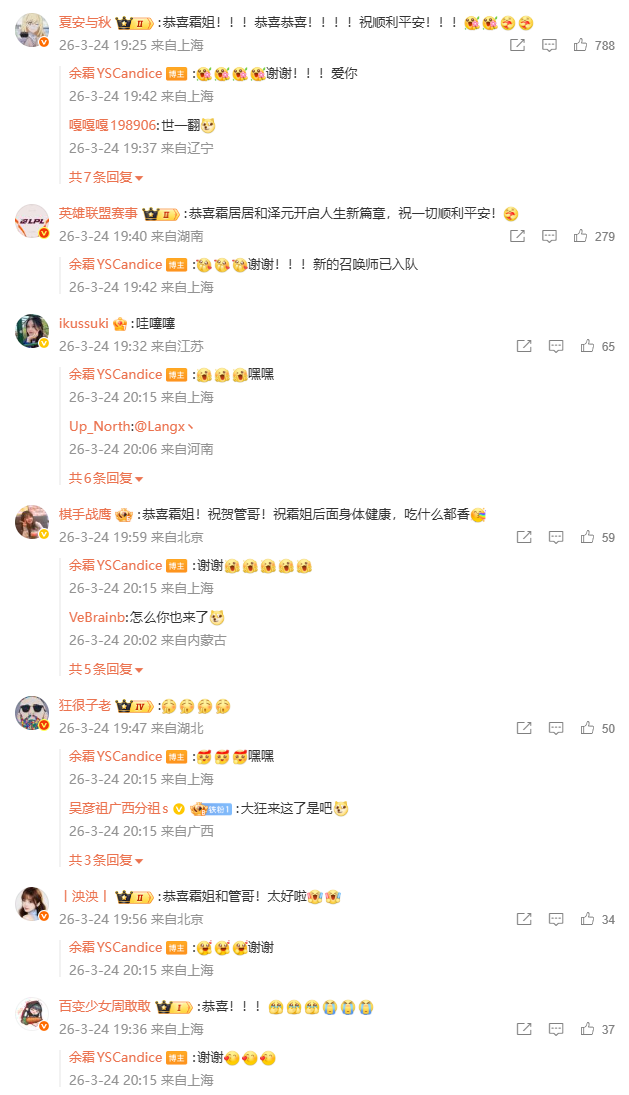Share 百变少女周敢敢's comment
Image resolution: width=629 pixels, height=1095 pixels.
pos(524,1029)
